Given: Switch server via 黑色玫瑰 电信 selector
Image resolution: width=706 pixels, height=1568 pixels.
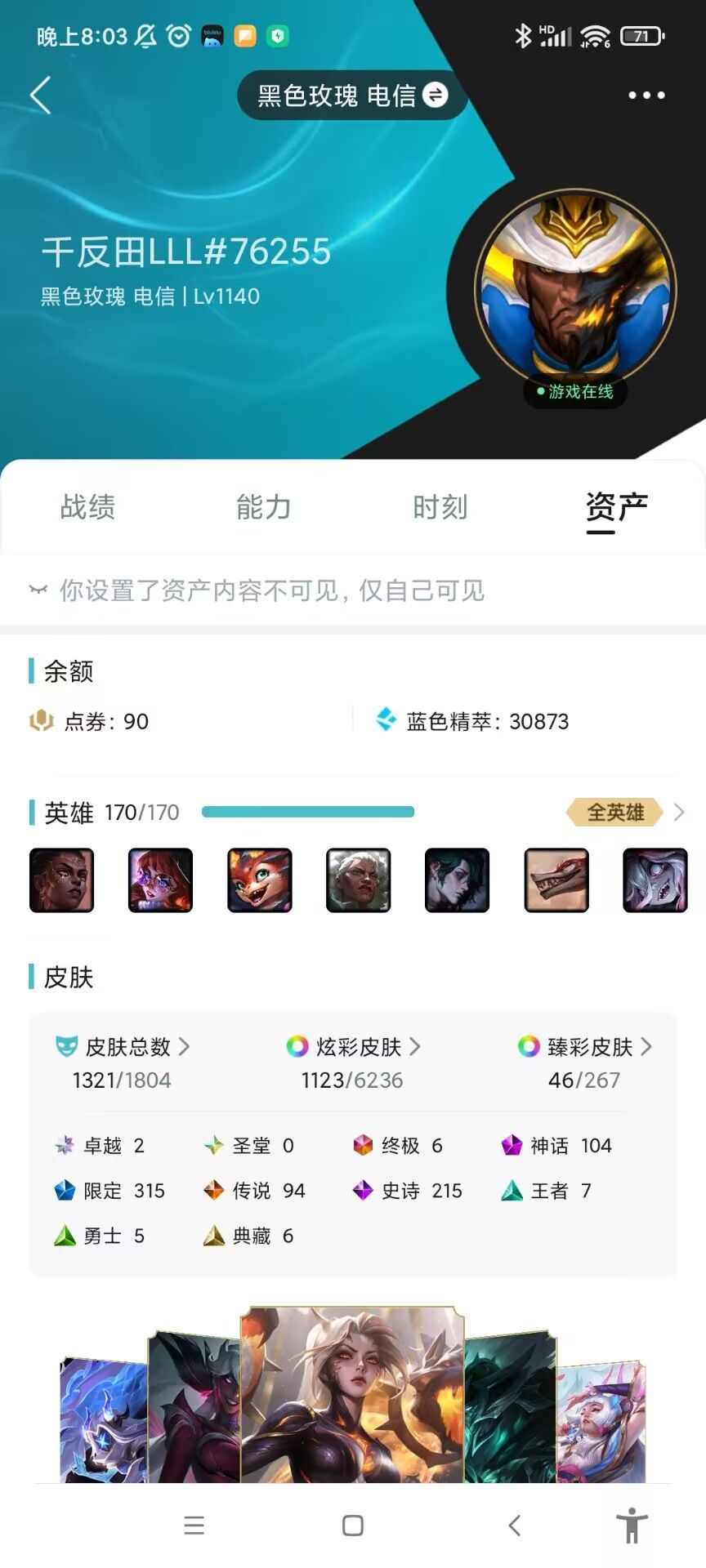Looking at the screenshot, I should [x=352, y=96].
